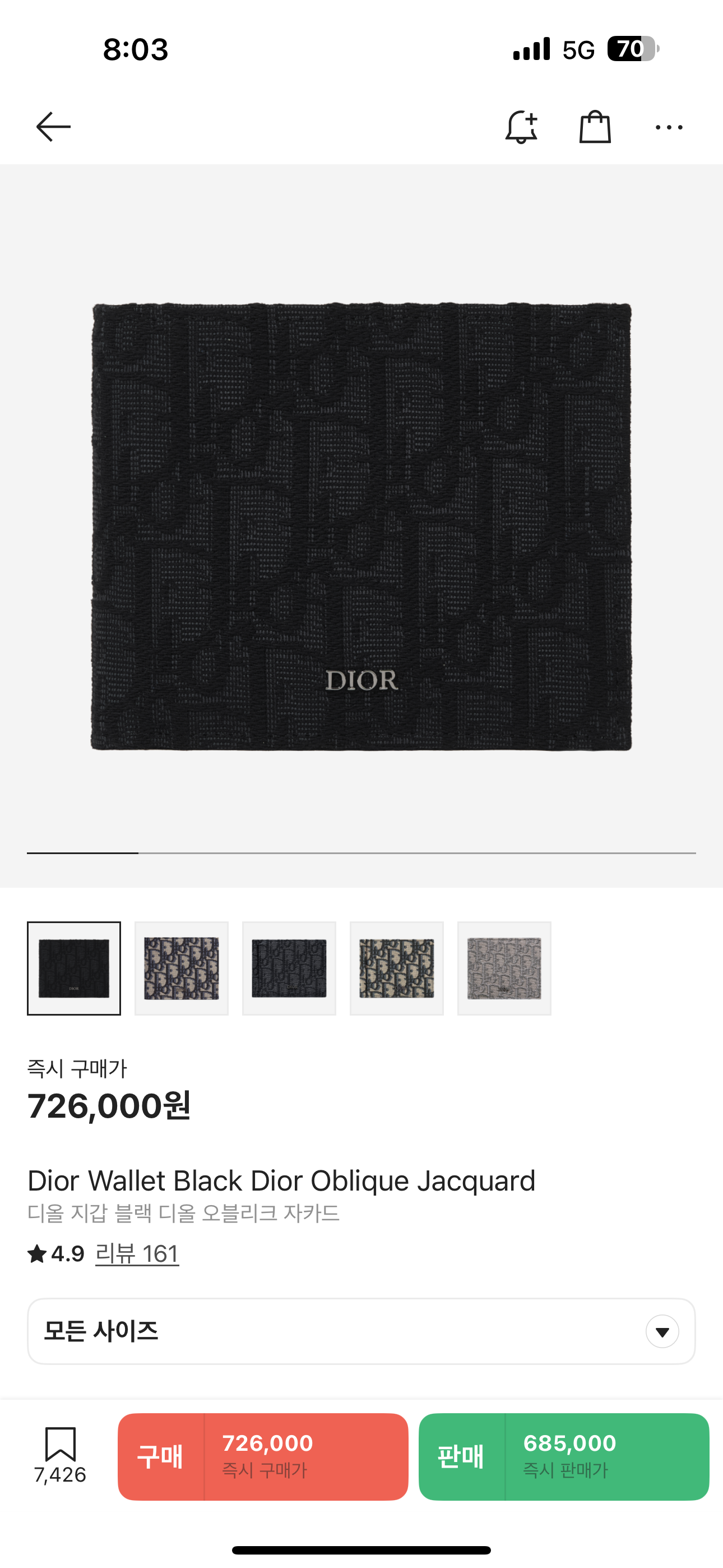Bookmark this wallet with 7,426 saves
Screen dimensions: 723x1568
point(61,1455)
